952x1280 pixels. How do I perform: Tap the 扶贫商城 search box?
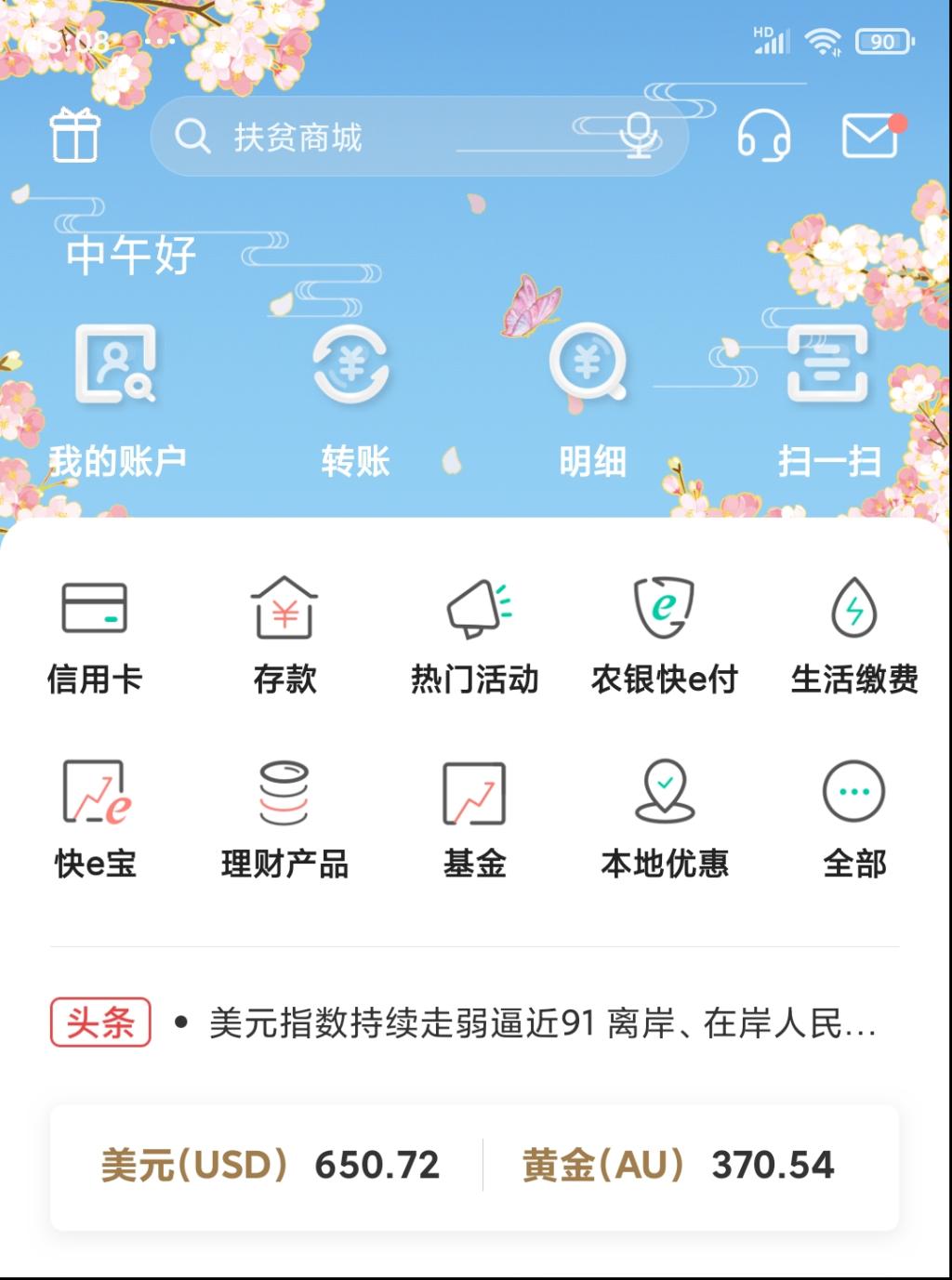(x=372, y=138)
